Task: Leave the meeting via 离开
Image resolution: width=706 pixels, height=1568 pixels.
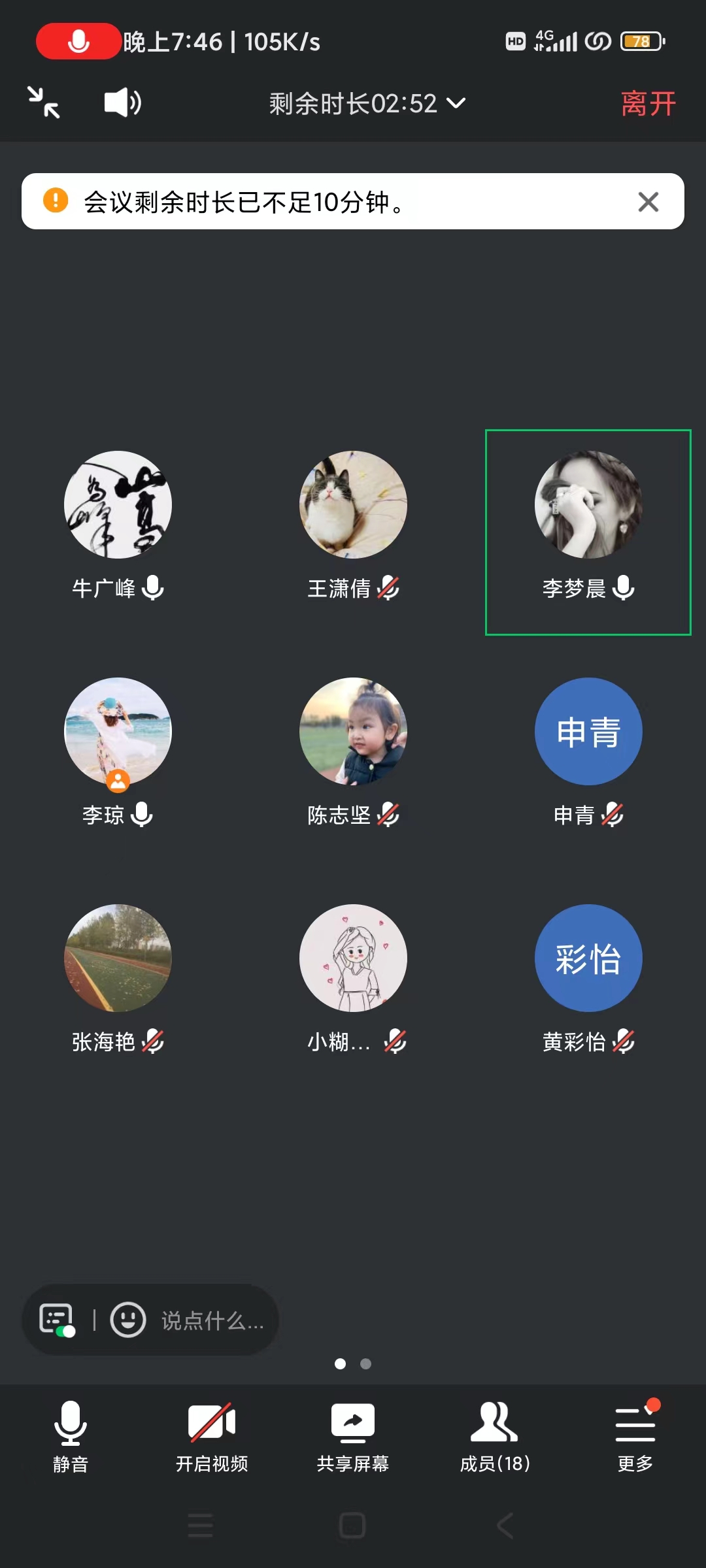Action: click(x=648, y=104)
